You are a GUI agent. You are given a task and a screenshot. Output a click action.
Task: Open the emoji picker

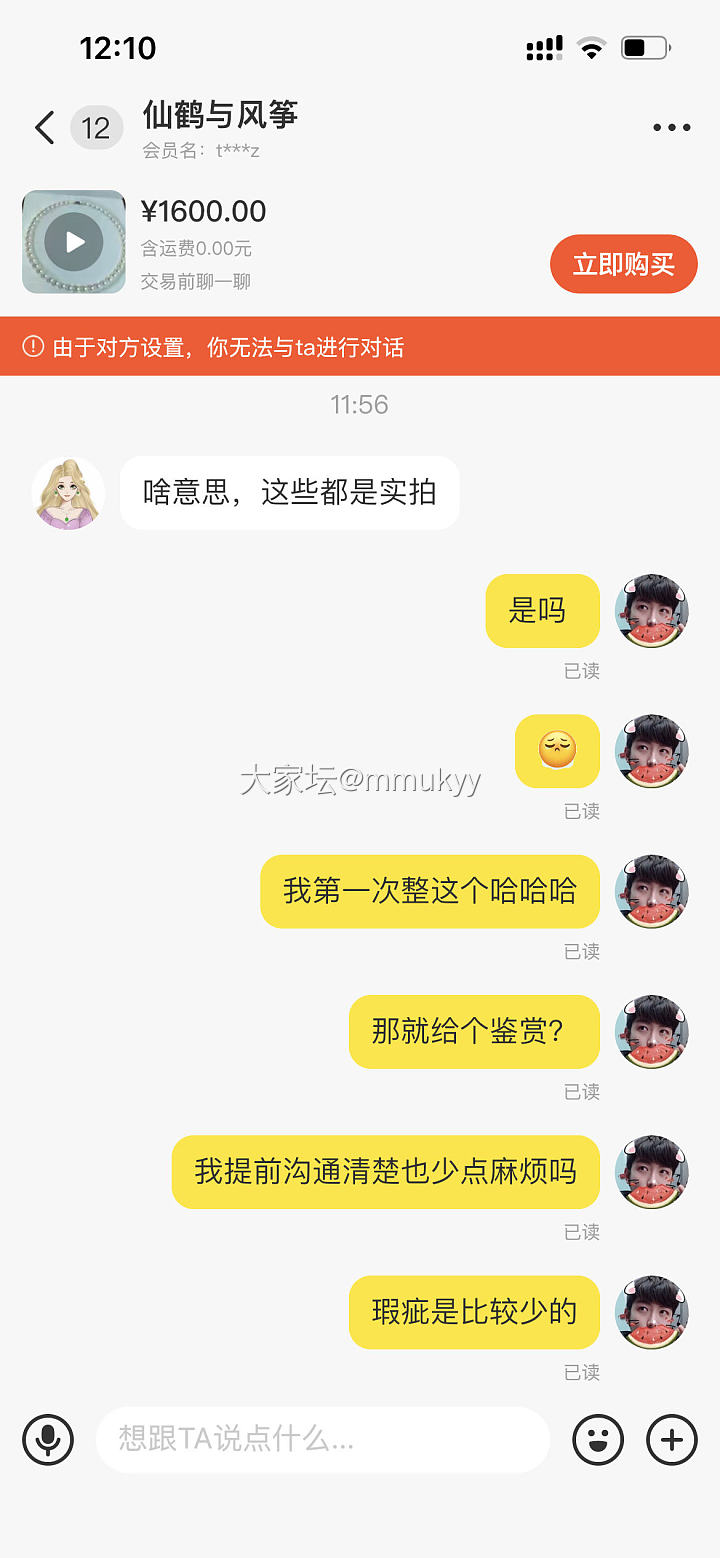click(598, 1440)
